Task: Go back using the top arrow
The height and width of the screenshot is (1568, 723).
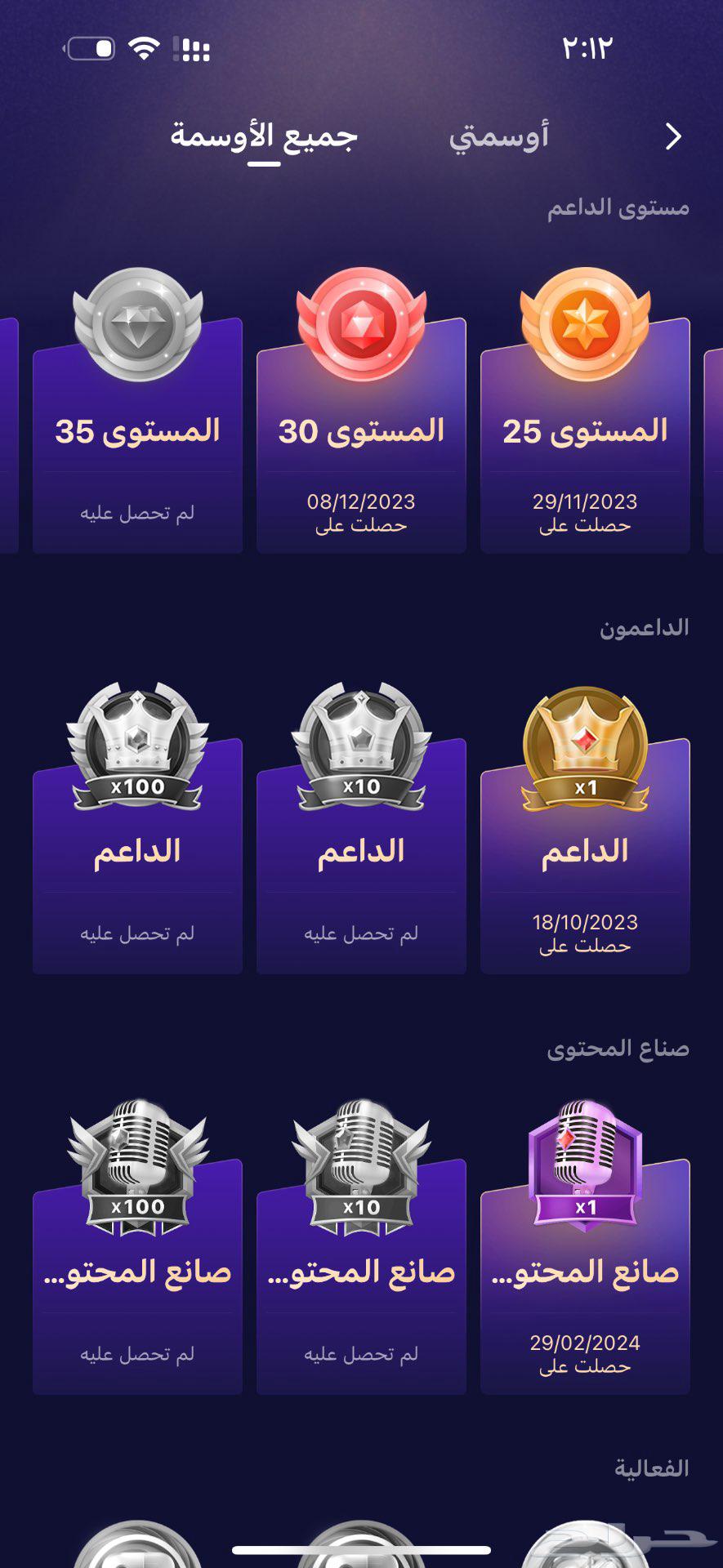Action: point(673,136)
